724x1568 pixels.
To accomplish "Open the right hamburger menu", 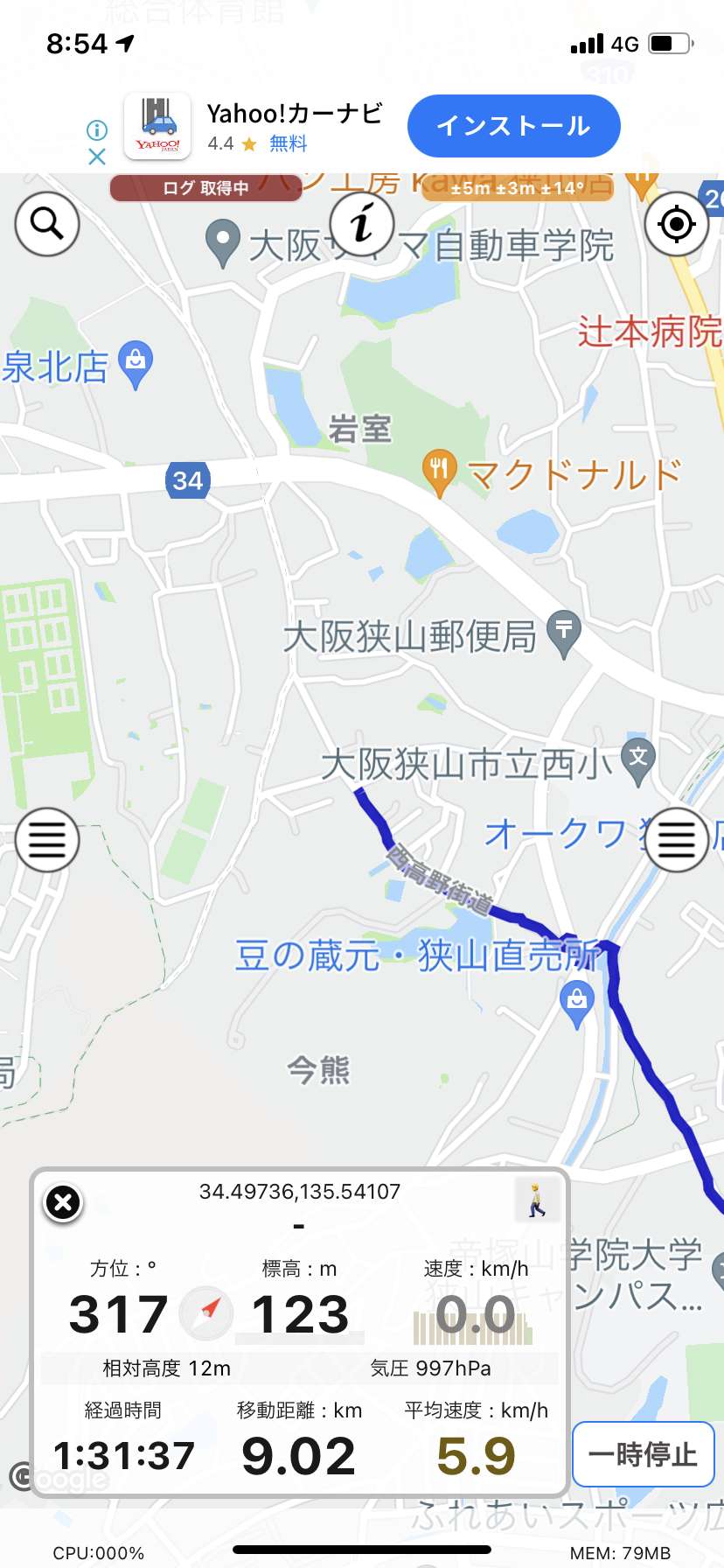I will coord(677,840).
